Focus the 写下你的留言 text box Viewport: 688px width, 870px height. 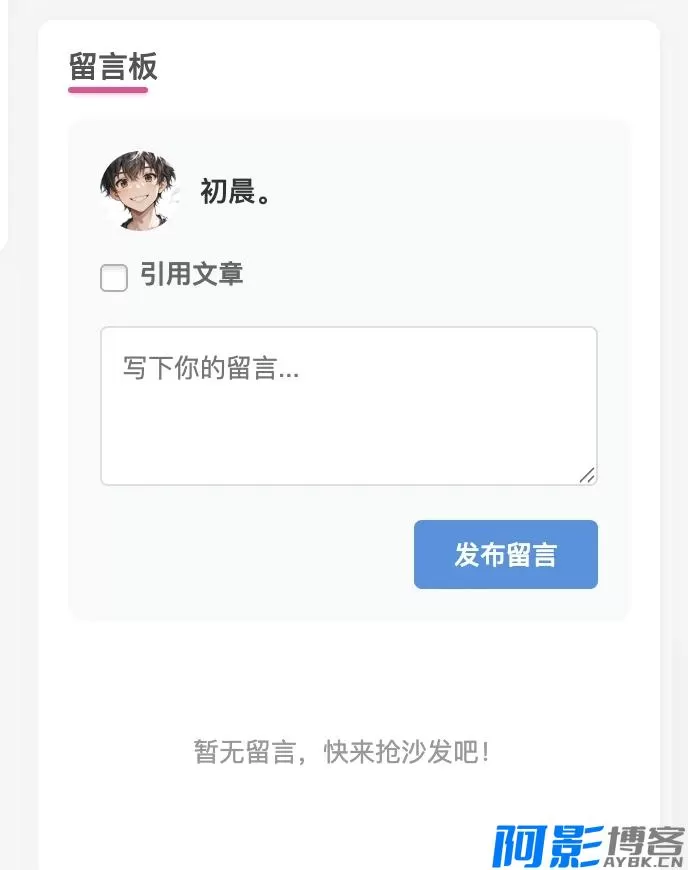(348, 406)
